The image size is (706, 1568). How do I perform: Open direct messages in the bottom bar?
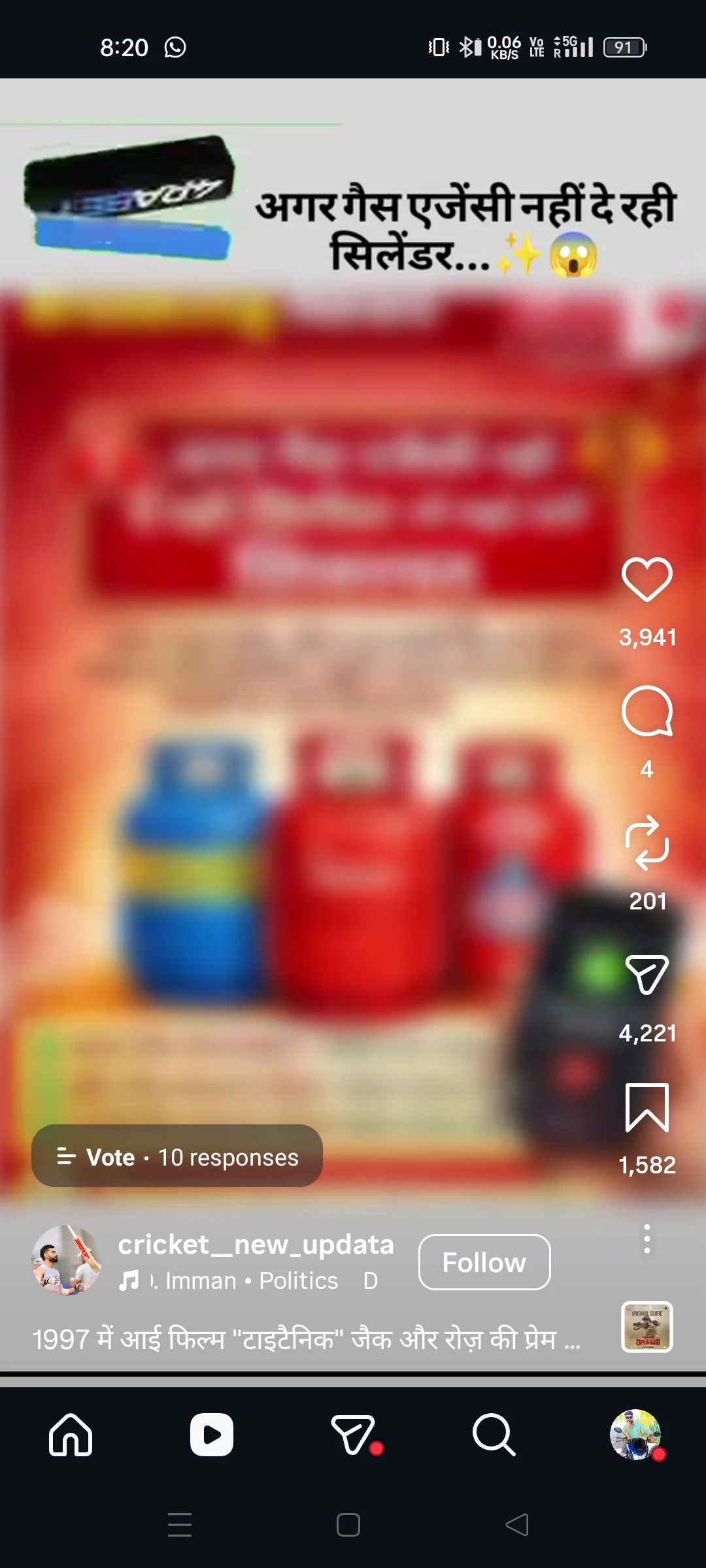354,1435
